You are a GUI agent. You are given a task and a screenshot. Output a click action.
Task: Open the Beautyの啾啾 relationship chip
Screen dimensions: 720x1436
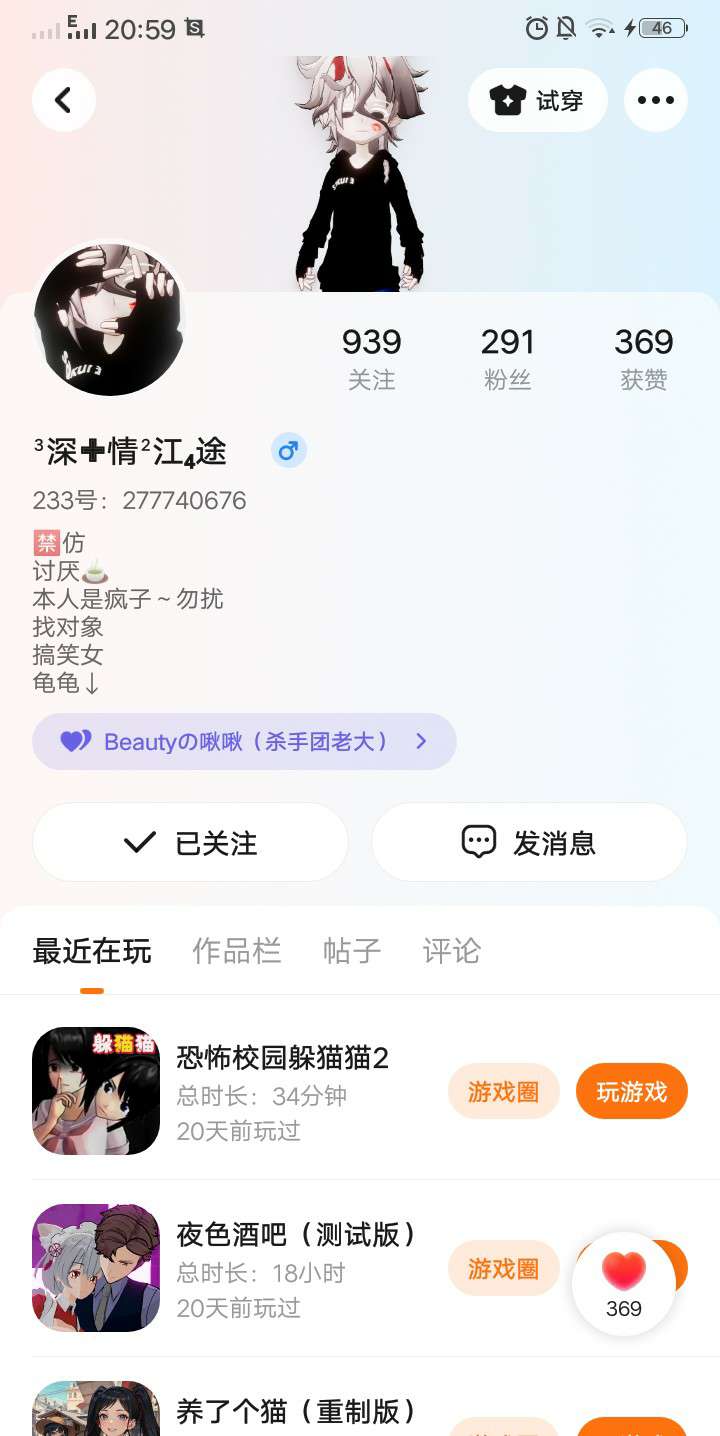point(244,741)
